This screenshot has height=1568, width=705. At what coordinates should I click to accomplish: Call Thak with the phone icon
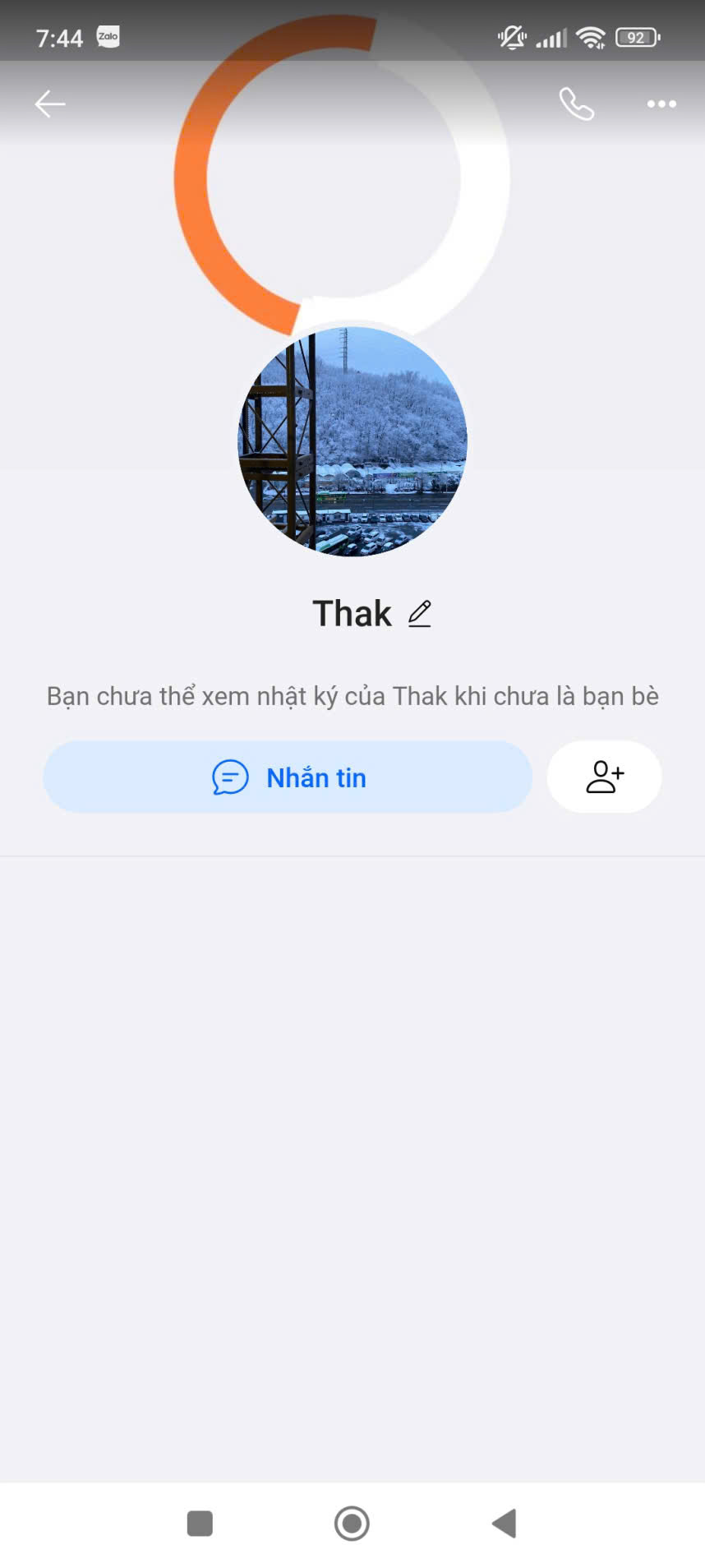(x=576, y=104)
